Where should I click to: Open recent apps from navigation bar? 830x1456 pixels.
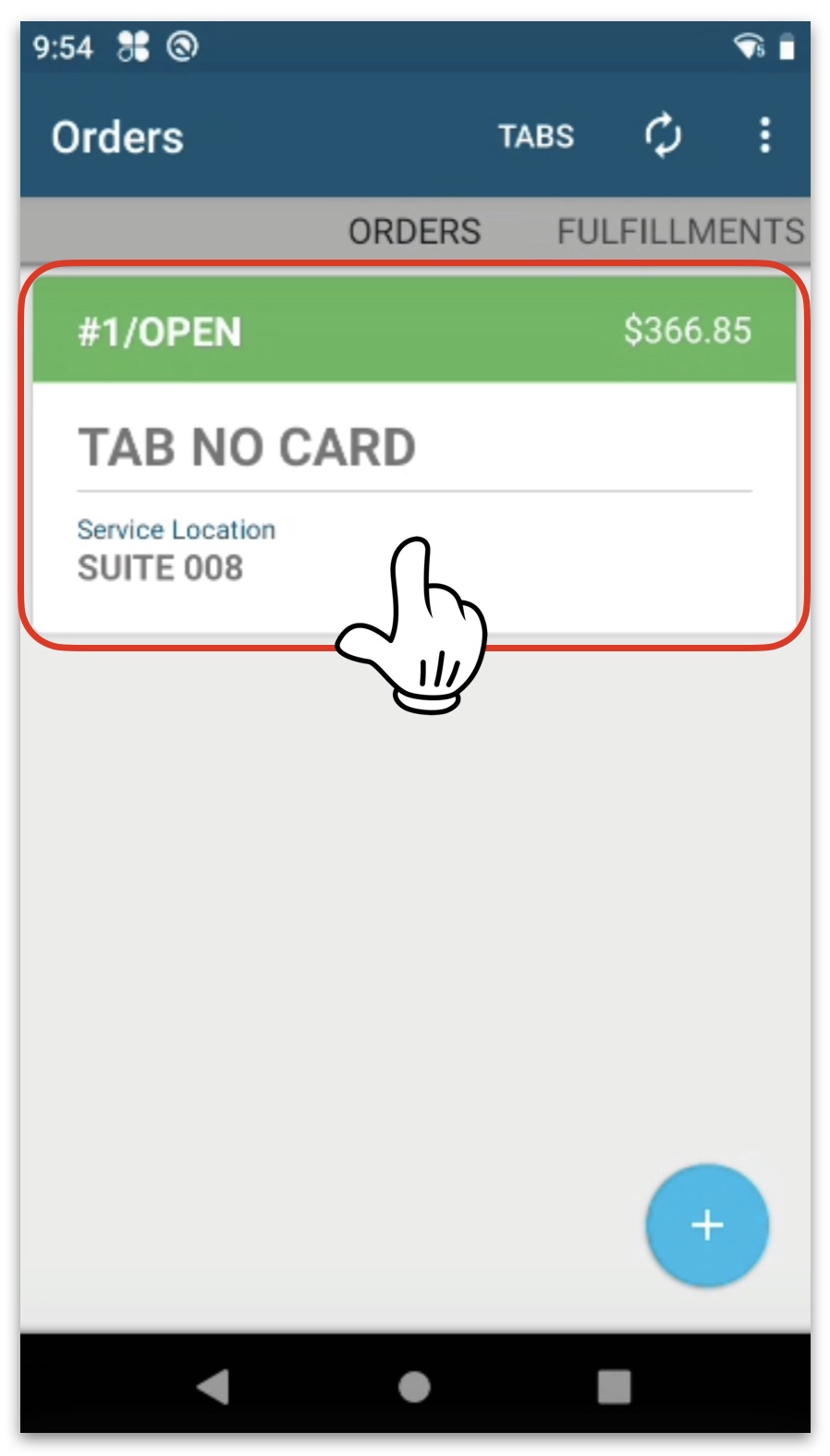[x=614, y=1386]
